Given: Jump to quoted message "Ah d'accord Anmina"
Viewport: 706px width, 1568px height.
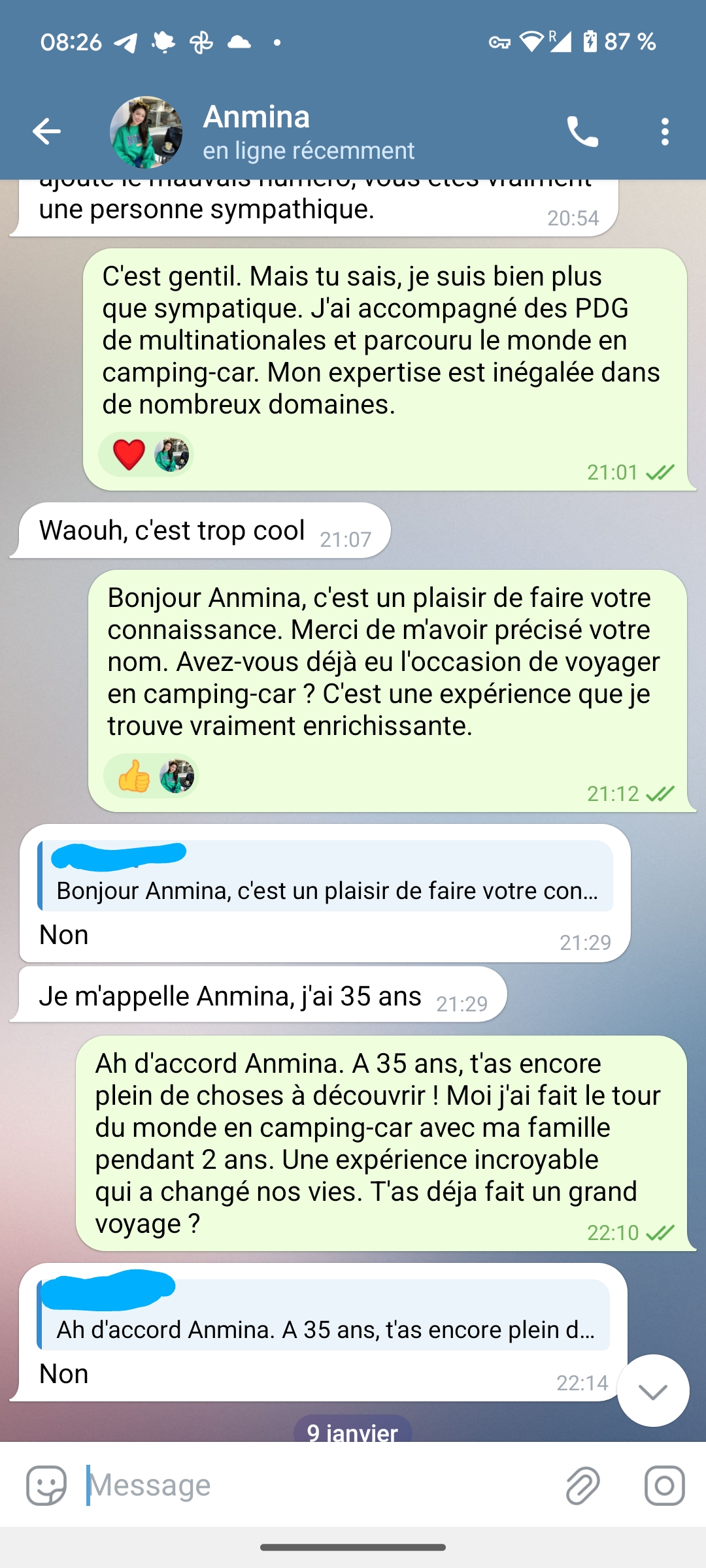Looking at the screenshot, I should (x=324, y=1316).
